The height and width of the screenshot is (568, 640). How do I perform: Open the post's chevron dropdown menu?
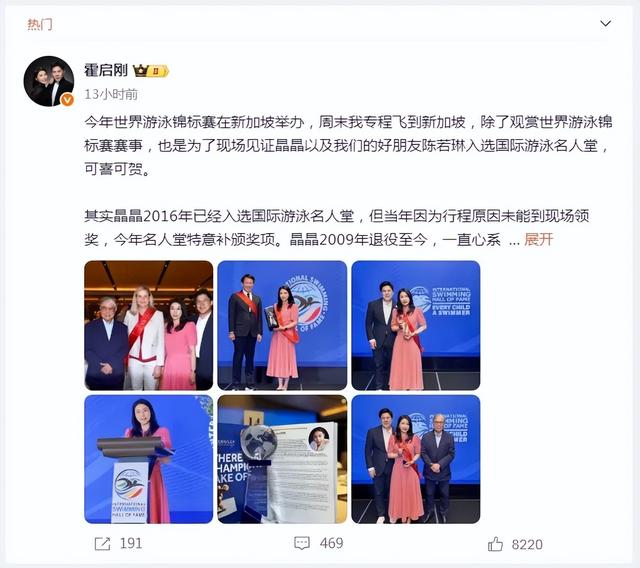(x=605, y=22)
